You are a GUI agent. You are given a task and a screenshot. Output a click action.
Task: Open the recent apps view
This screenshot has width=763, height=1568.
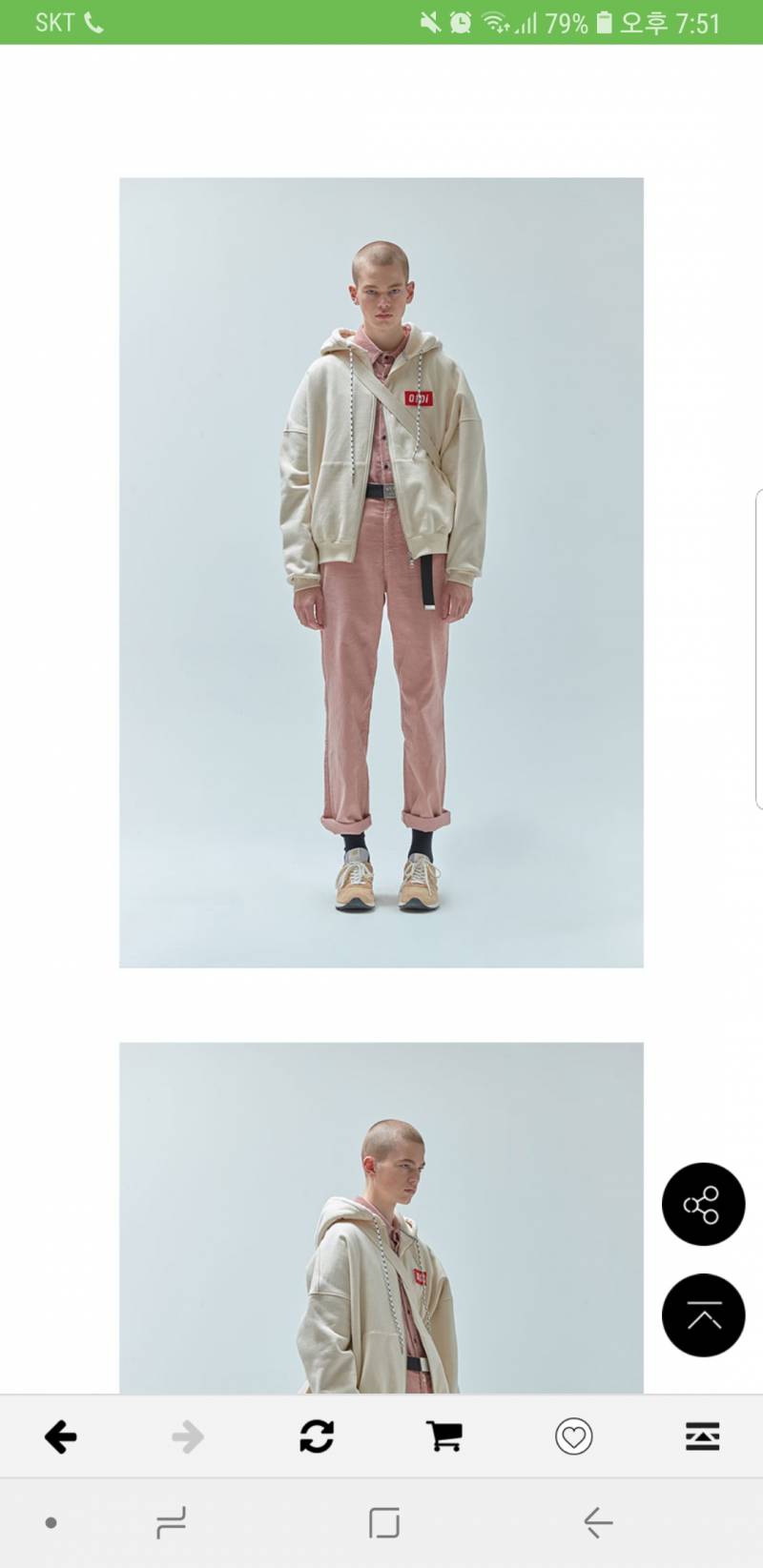(171, 1523)
